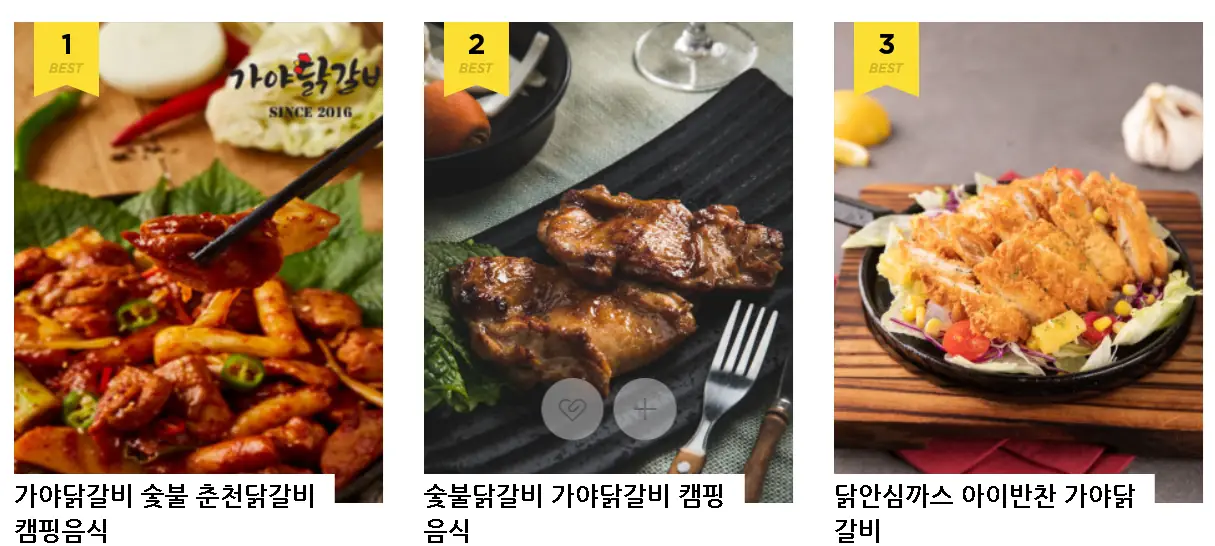Add the 숯불닭갈비 product to wishlist
This screenshot has width=1215, height=546.
pyautogui.click(x=572, y=409)
